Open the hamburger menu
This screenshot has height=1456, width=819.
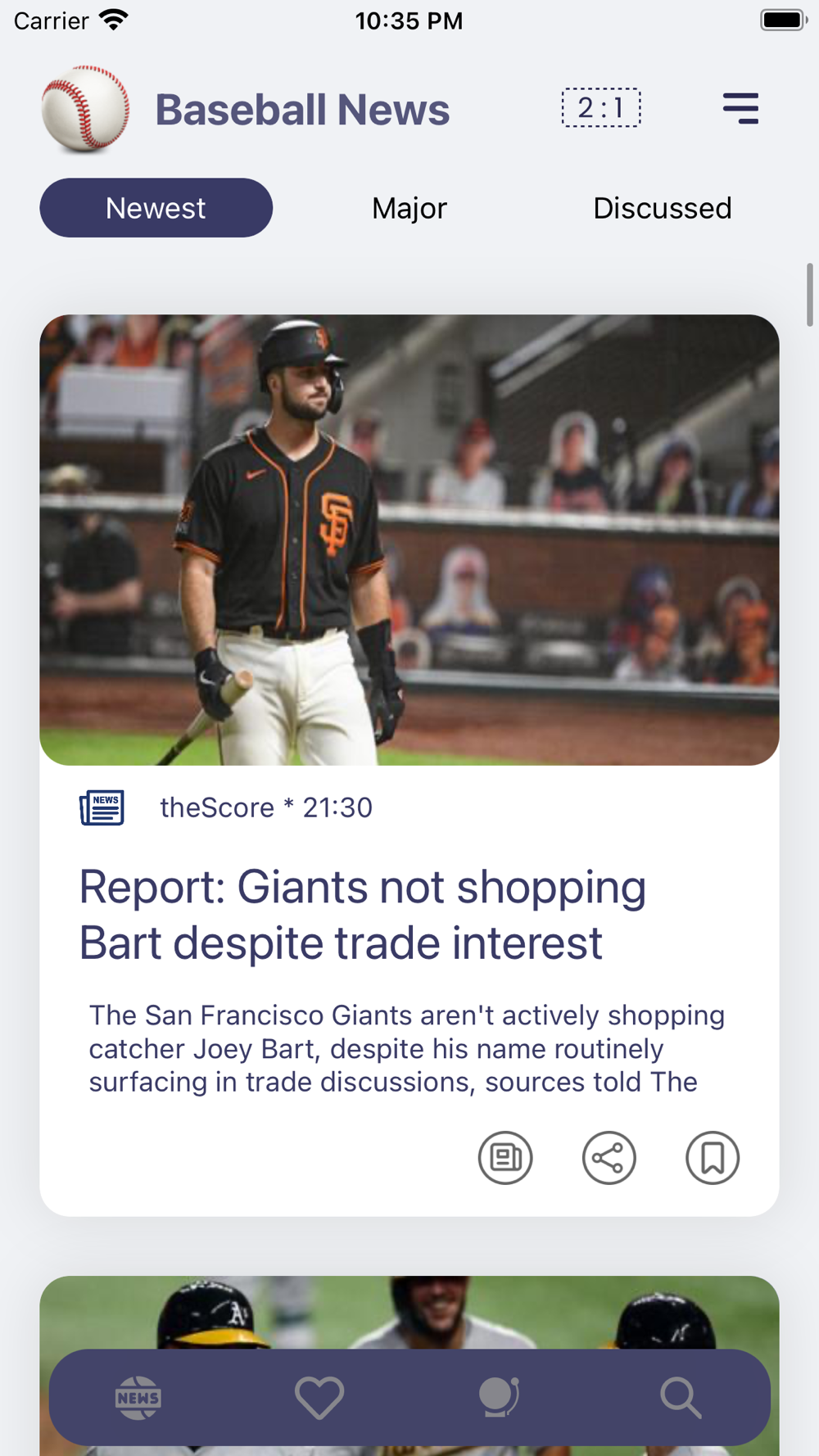[740, 108]
